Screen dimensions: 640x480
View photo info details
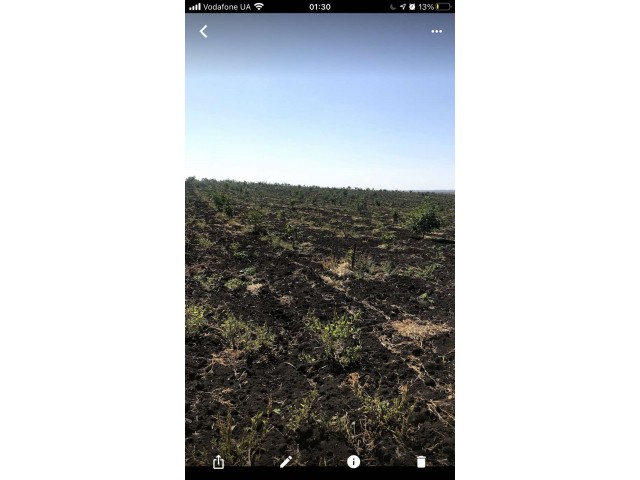(353, 462)
